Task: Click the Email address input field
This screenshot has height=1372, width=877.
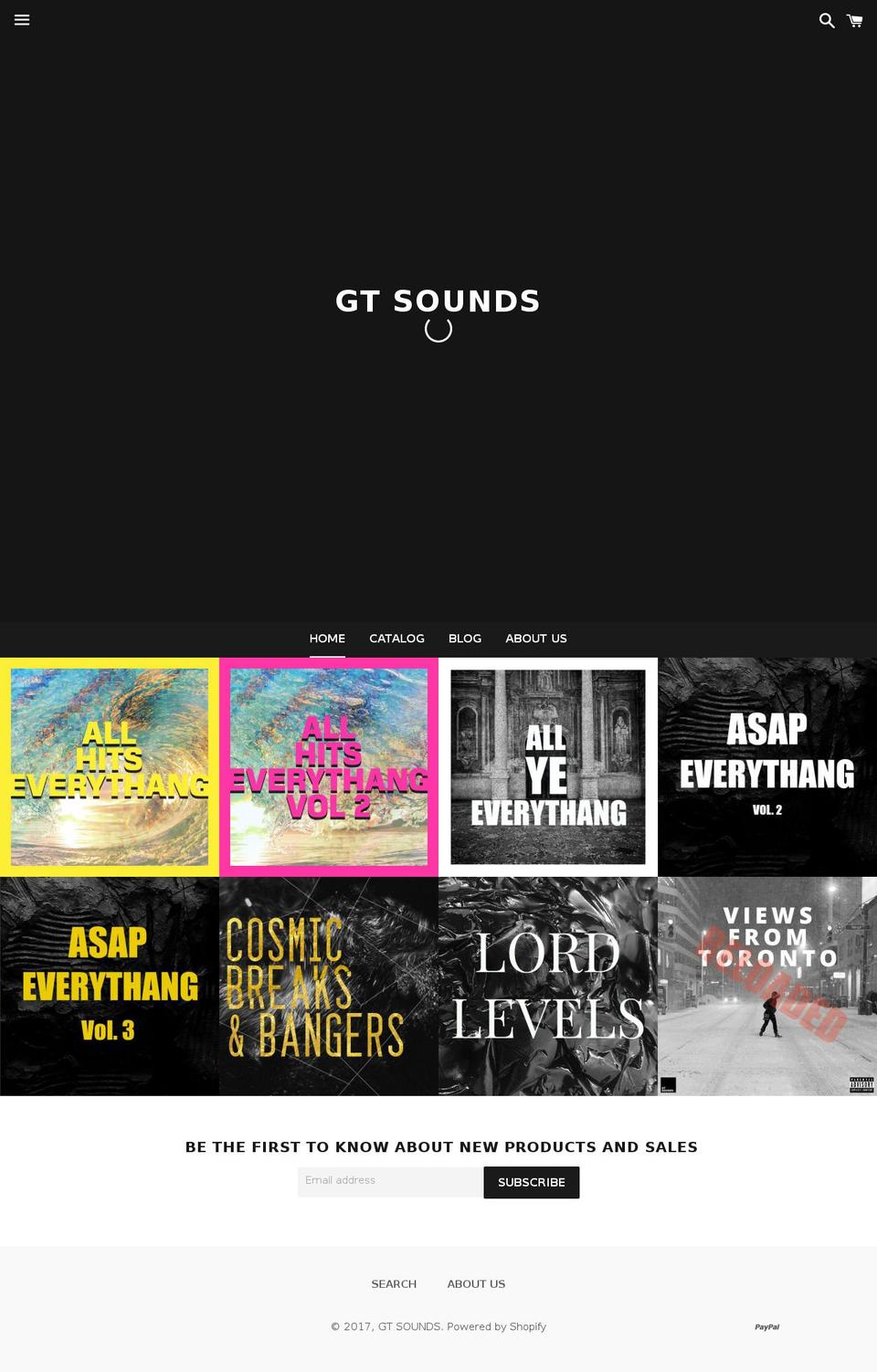Action: [x=390, y=1181]
